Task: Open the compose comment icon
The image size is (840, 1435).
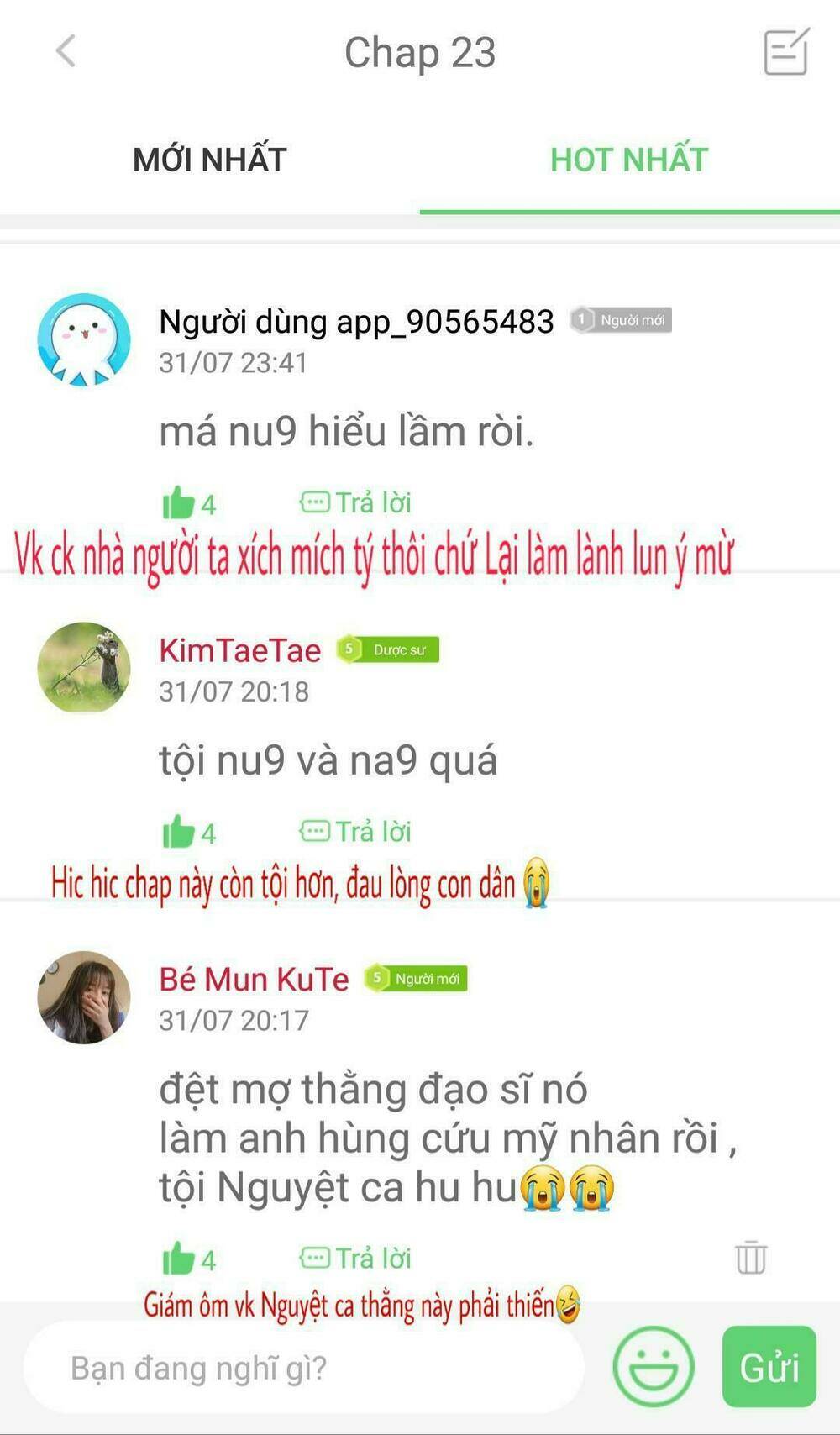Action: pyautogui.click(x=785, y=52)
